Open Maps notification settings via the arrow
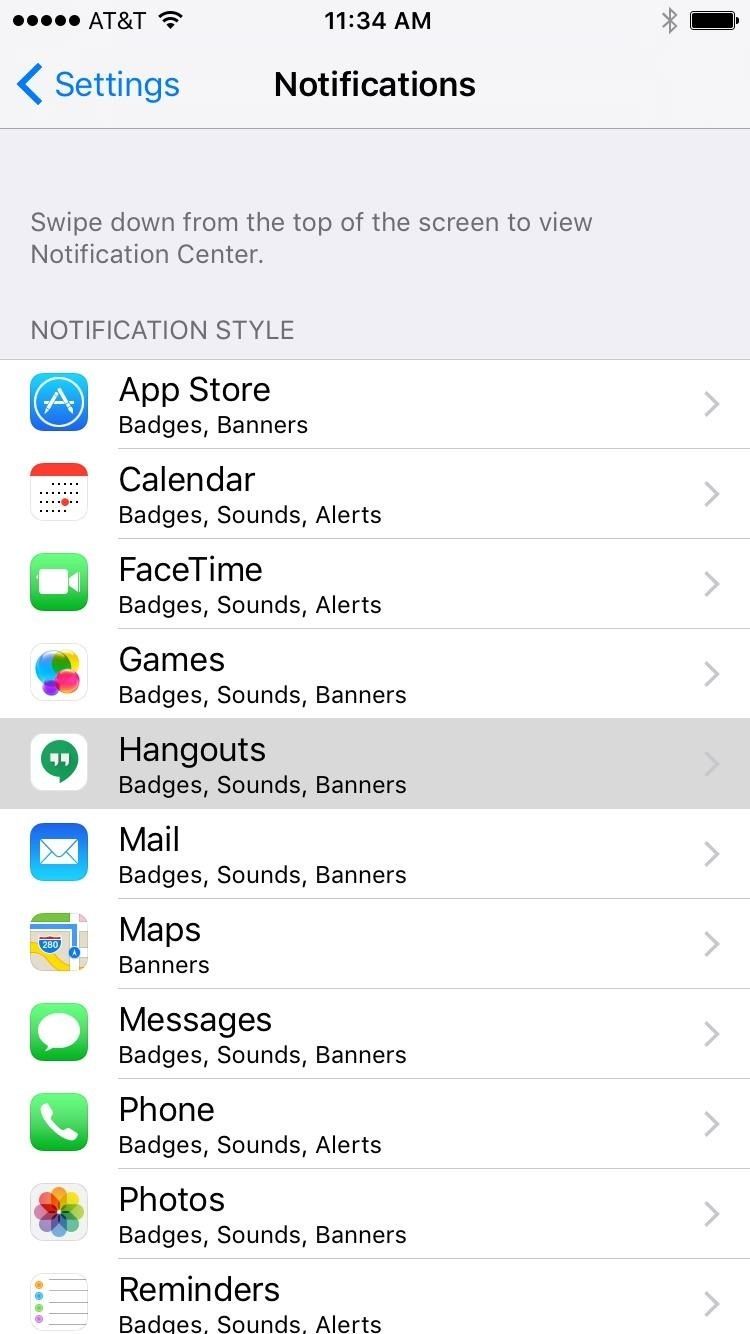 pyautogui.click(x=711, y=943)
